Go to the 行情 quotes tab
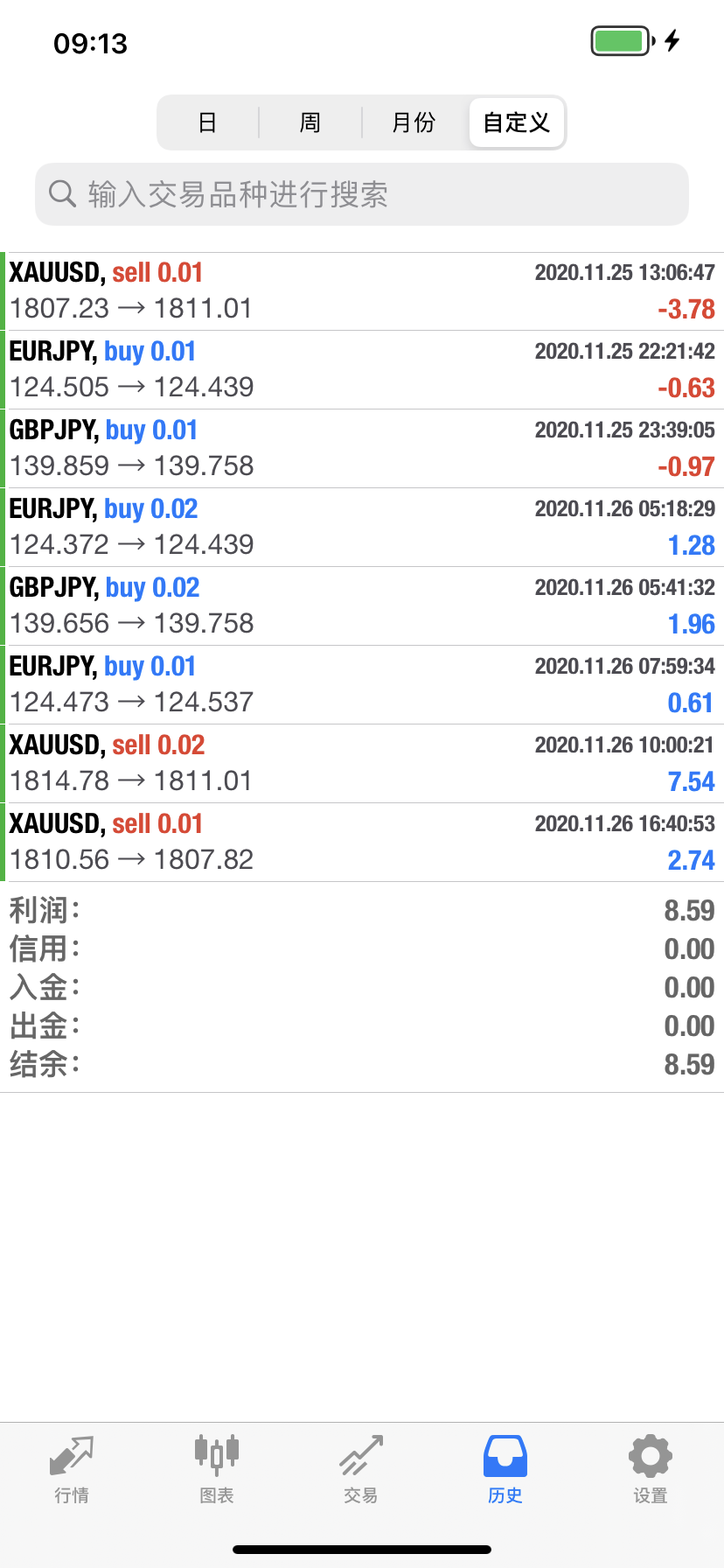This screenshot has height=1568, width=724. [72, 1470]
